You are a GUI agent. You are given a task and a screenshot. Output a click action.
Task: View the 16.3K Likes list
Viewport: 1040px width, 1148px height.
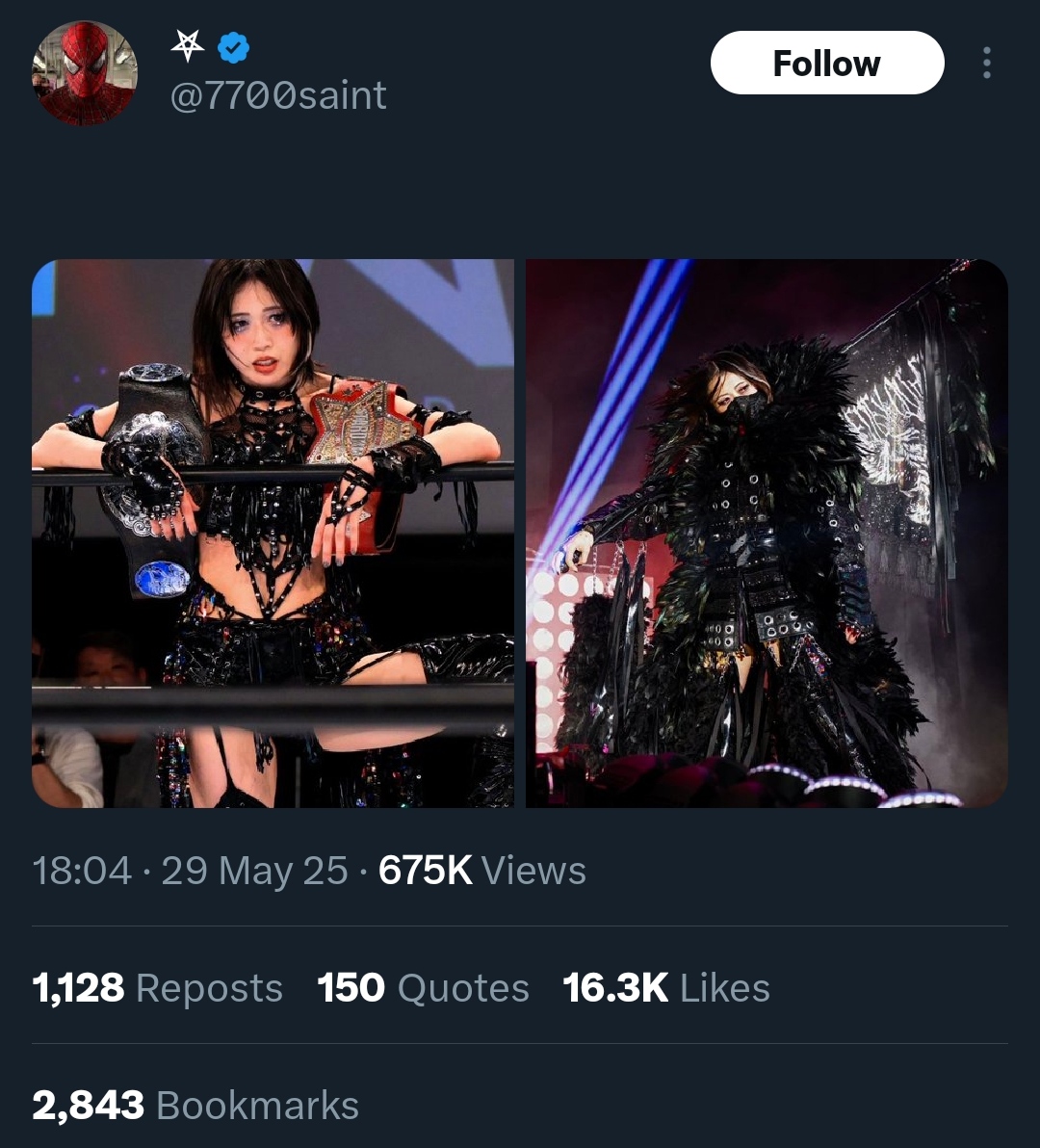(x=665, y=988)
